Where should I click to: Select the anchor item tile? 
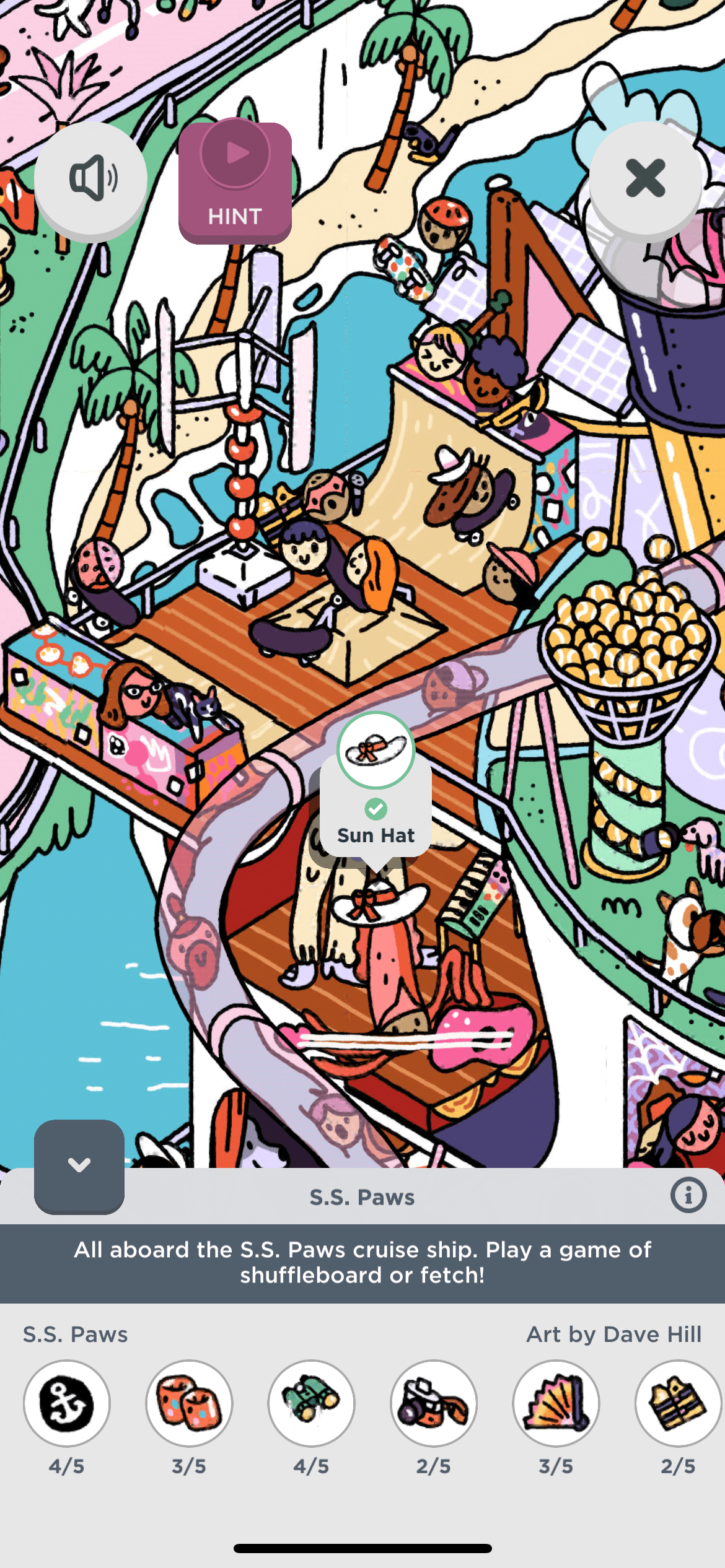tap(67, 1403)
